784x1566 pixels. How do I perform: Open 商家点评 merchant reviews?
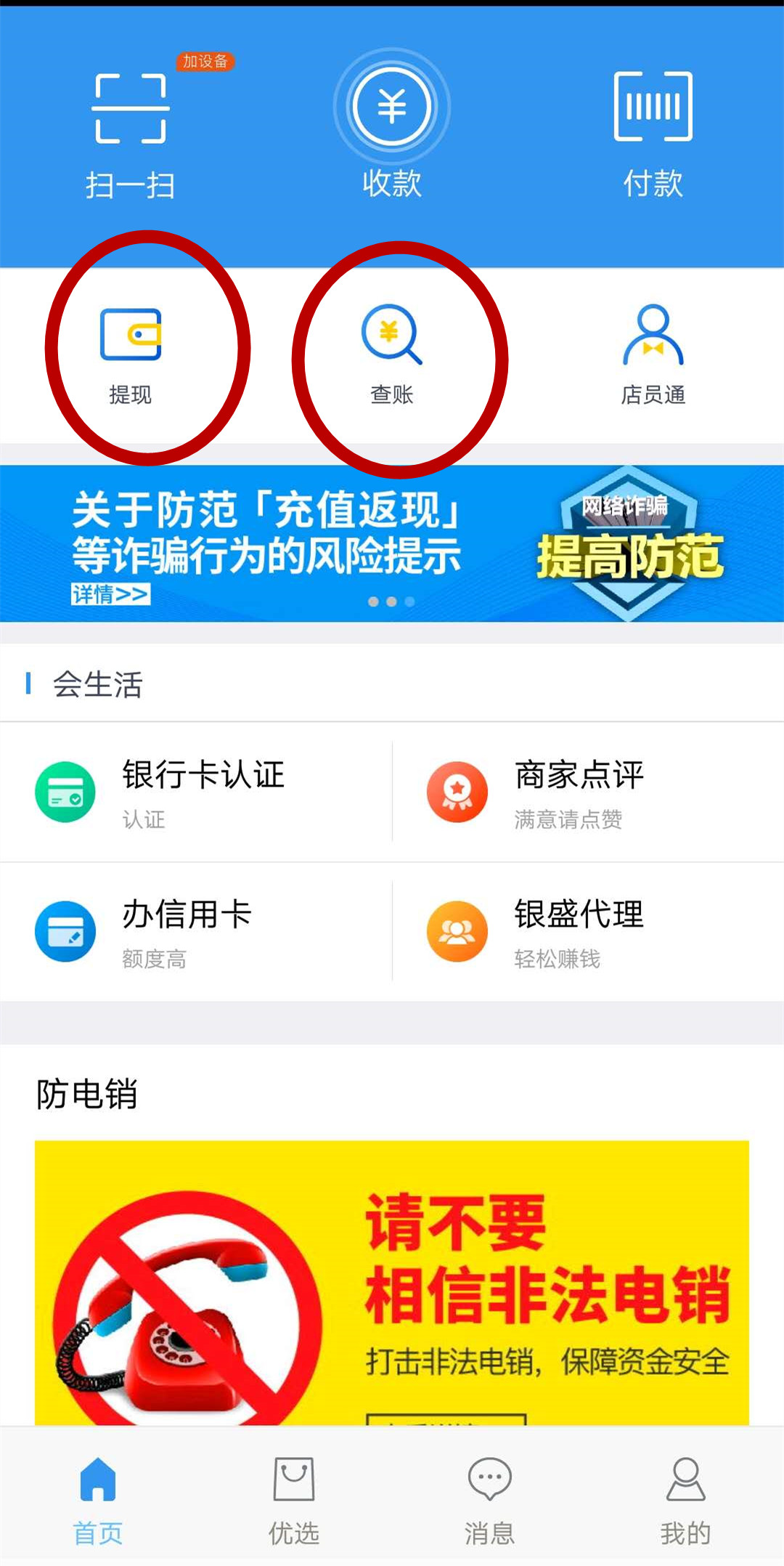pyautogui.click(x=588, y=792)
